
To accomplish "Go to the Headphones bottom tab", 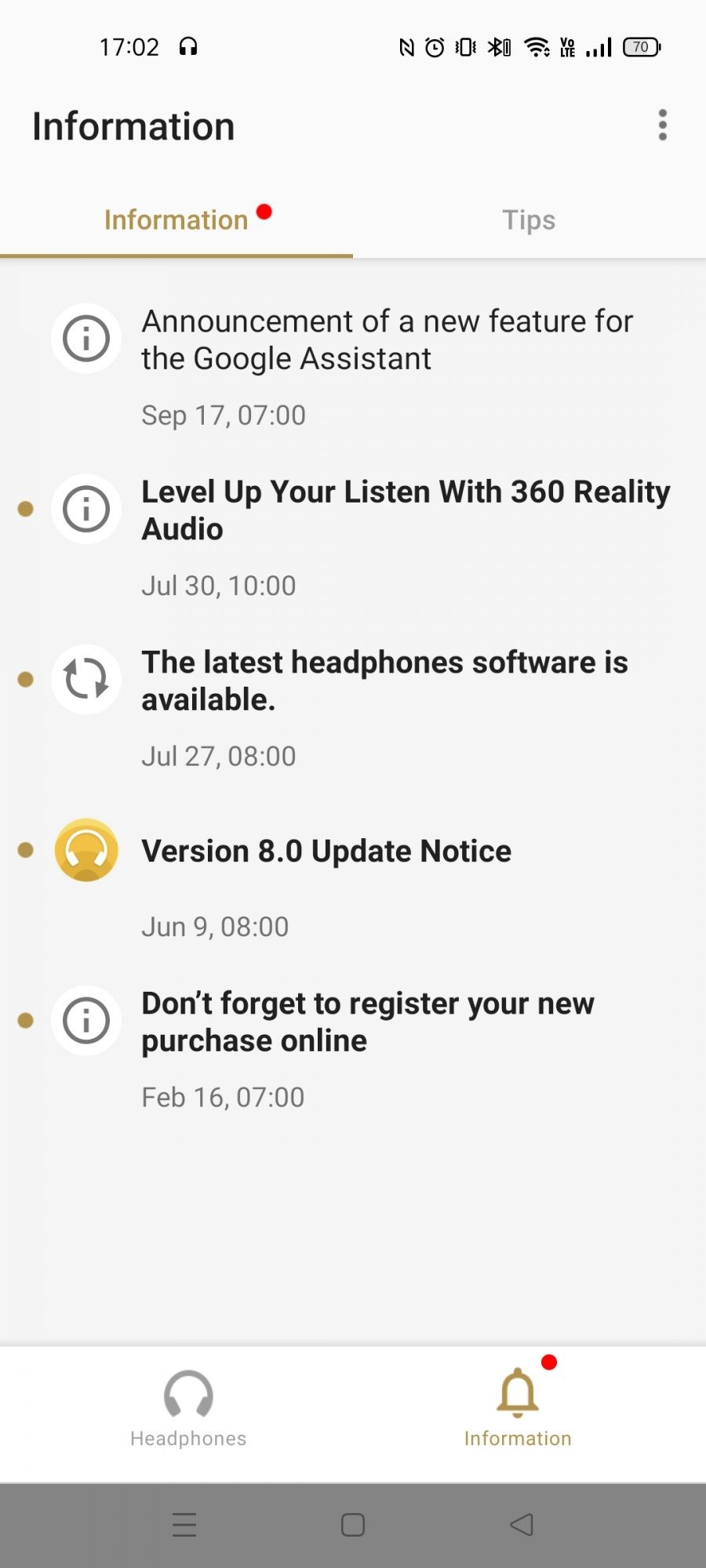I will [188, 1408].
